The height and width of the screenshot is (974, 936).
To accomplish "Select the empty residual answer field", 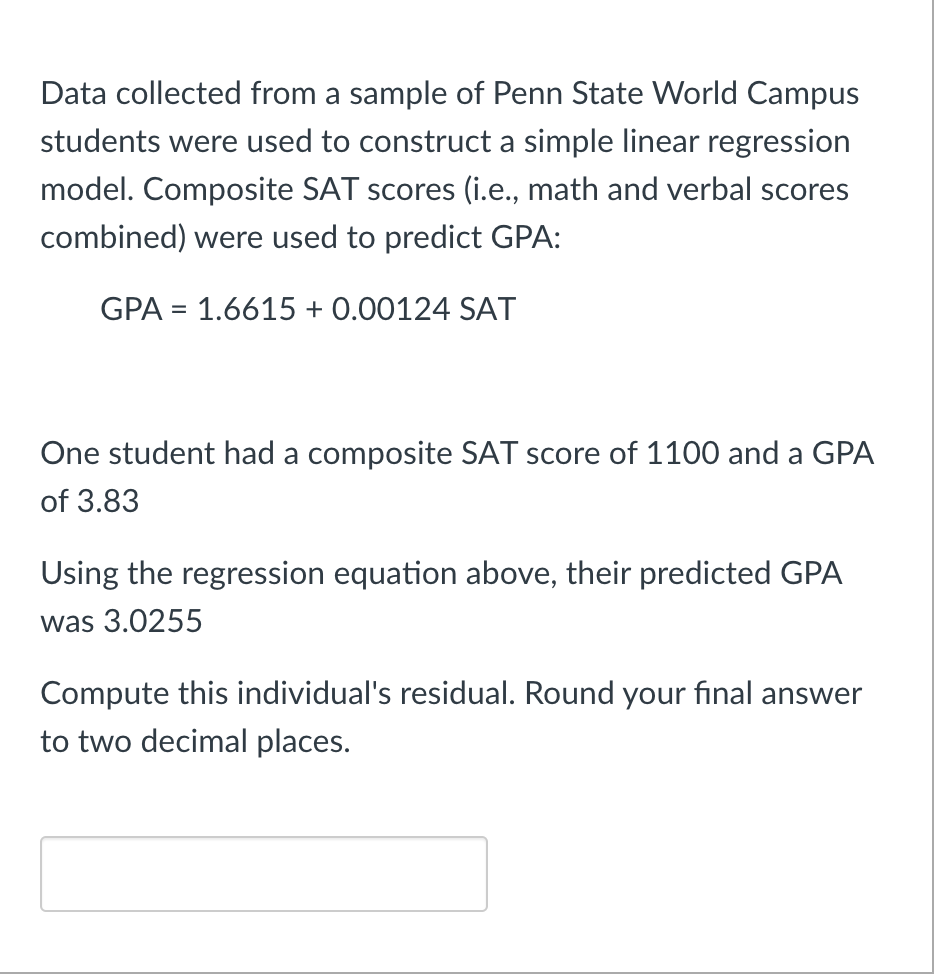I will [262, 873].
